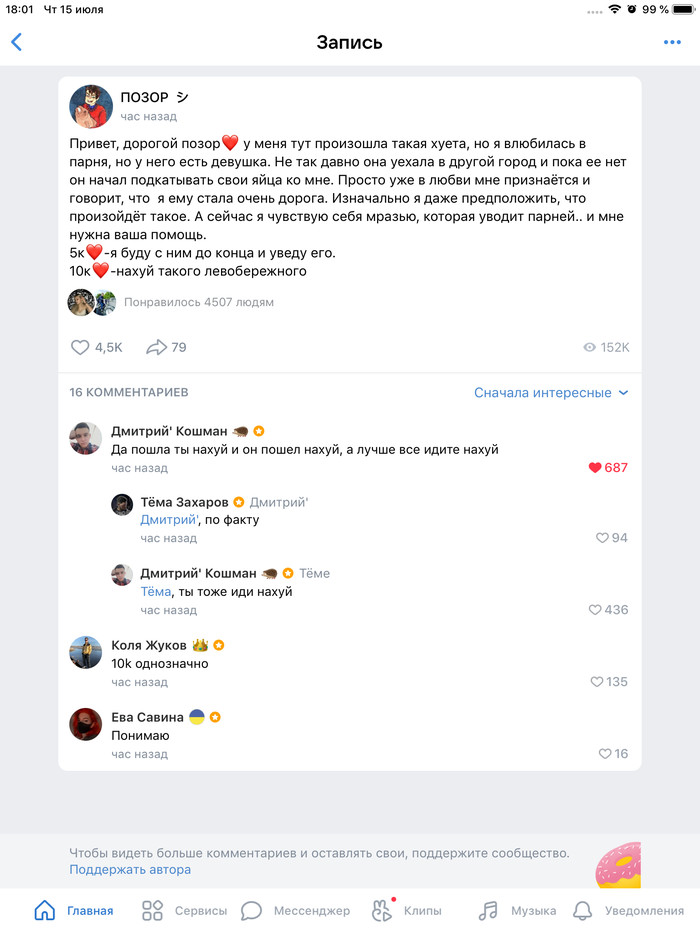Open the ПОЗОР community avatar

pyautogui.click(x=91, y=106)
